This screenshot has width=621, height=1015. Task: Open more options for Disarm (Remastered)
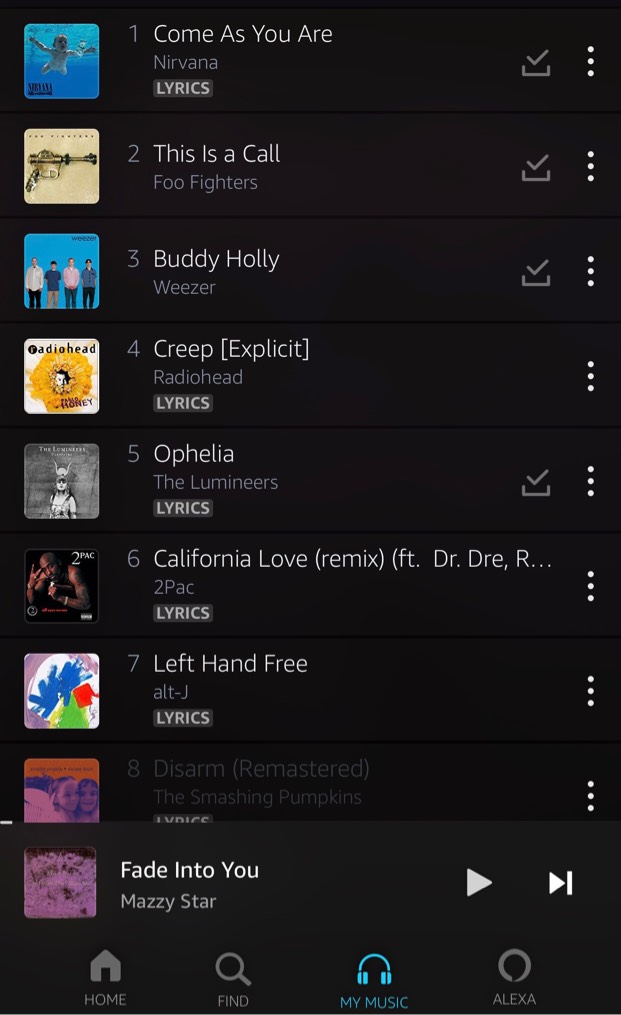(590, 796)
